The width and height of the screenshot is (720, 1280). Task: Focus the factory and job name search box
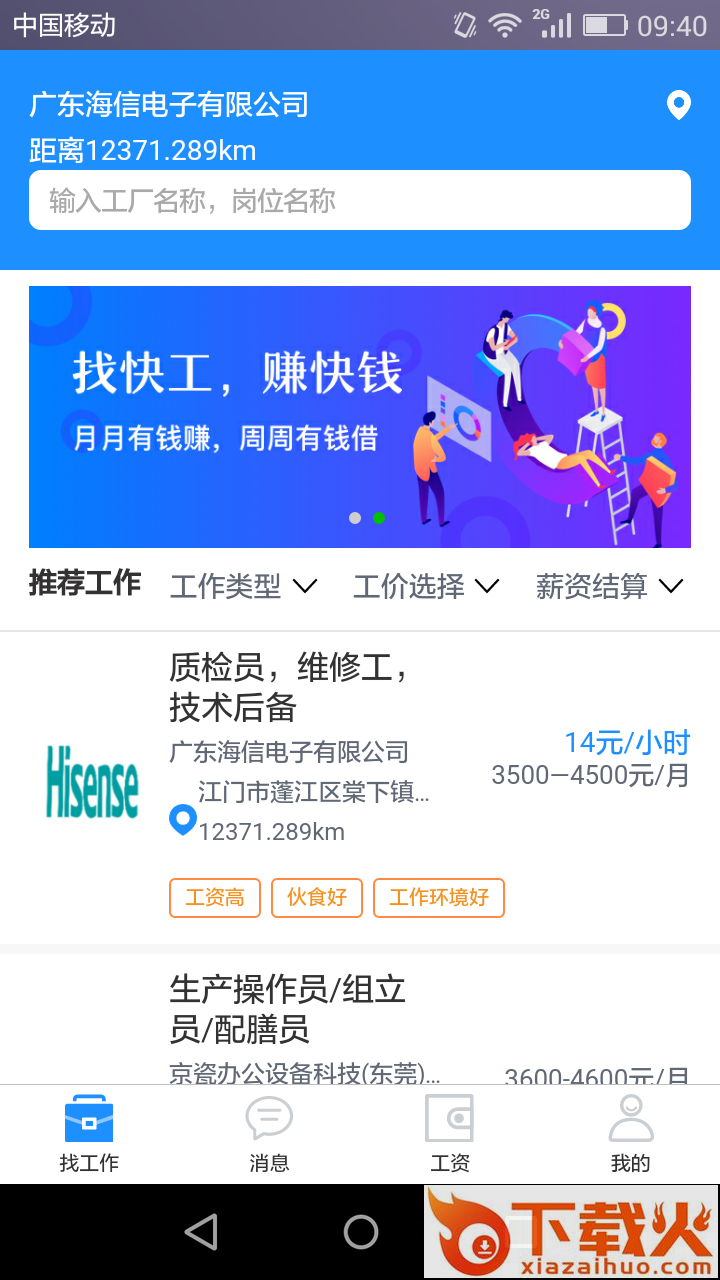pos(360,201)
